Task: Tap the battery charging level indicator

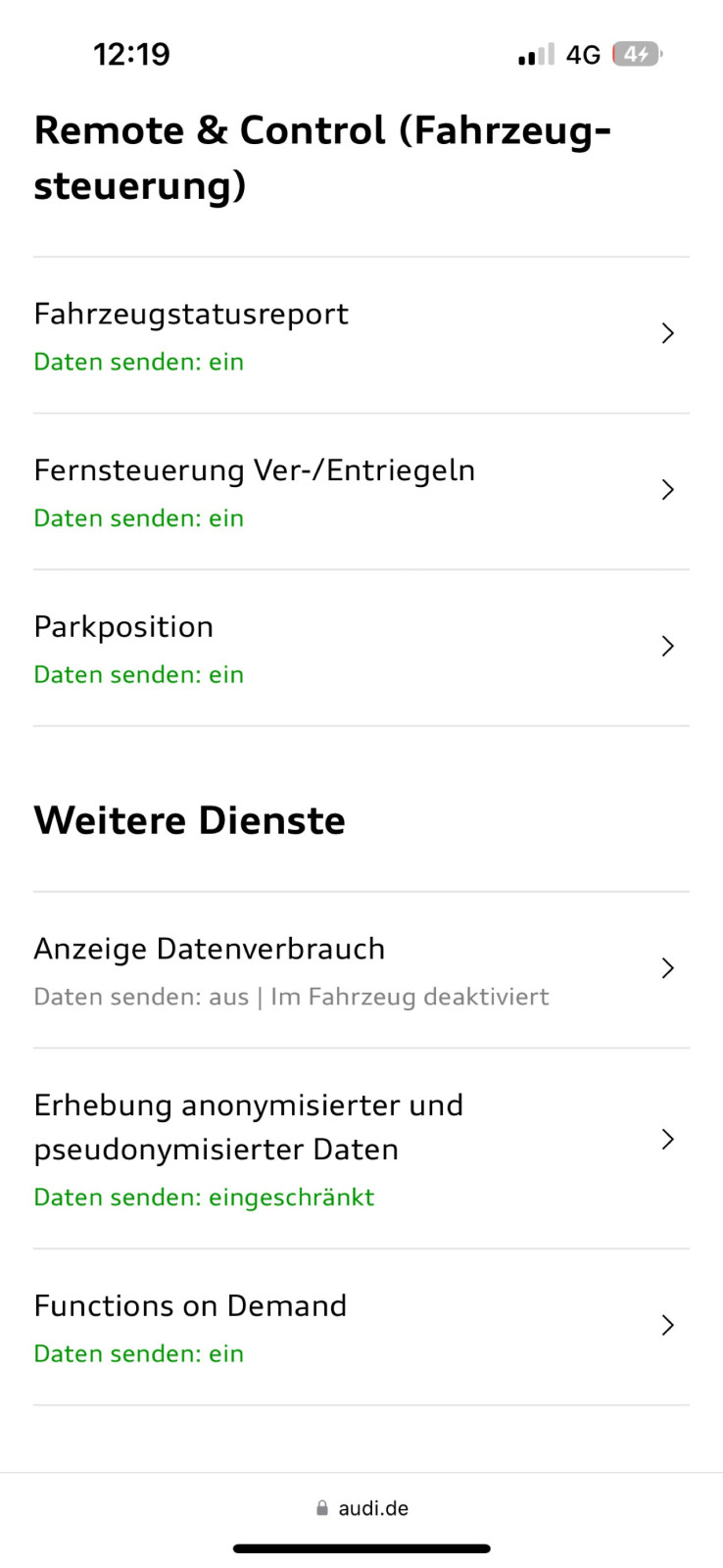Action: (635, 54)
